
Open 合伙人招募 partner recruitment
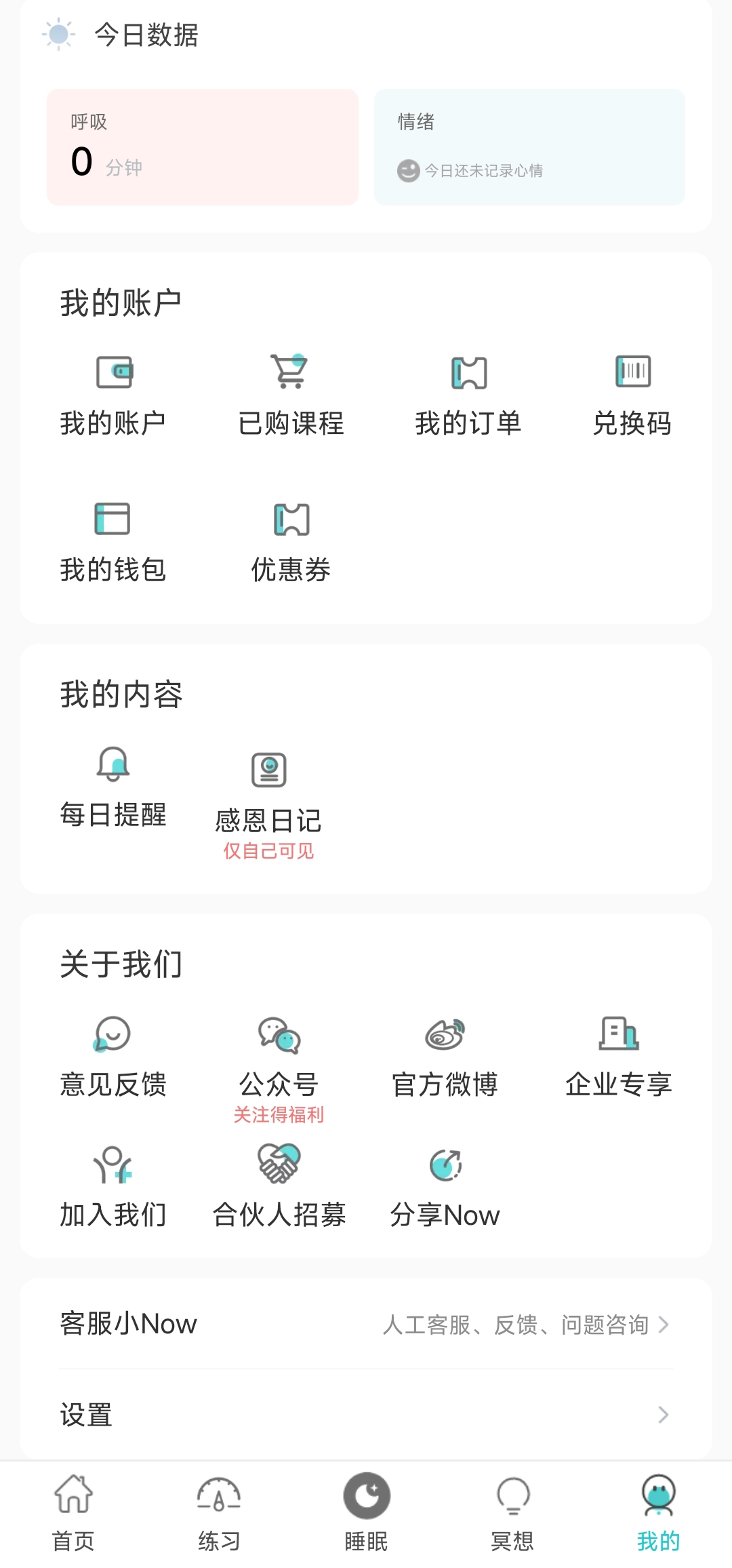279,1187
